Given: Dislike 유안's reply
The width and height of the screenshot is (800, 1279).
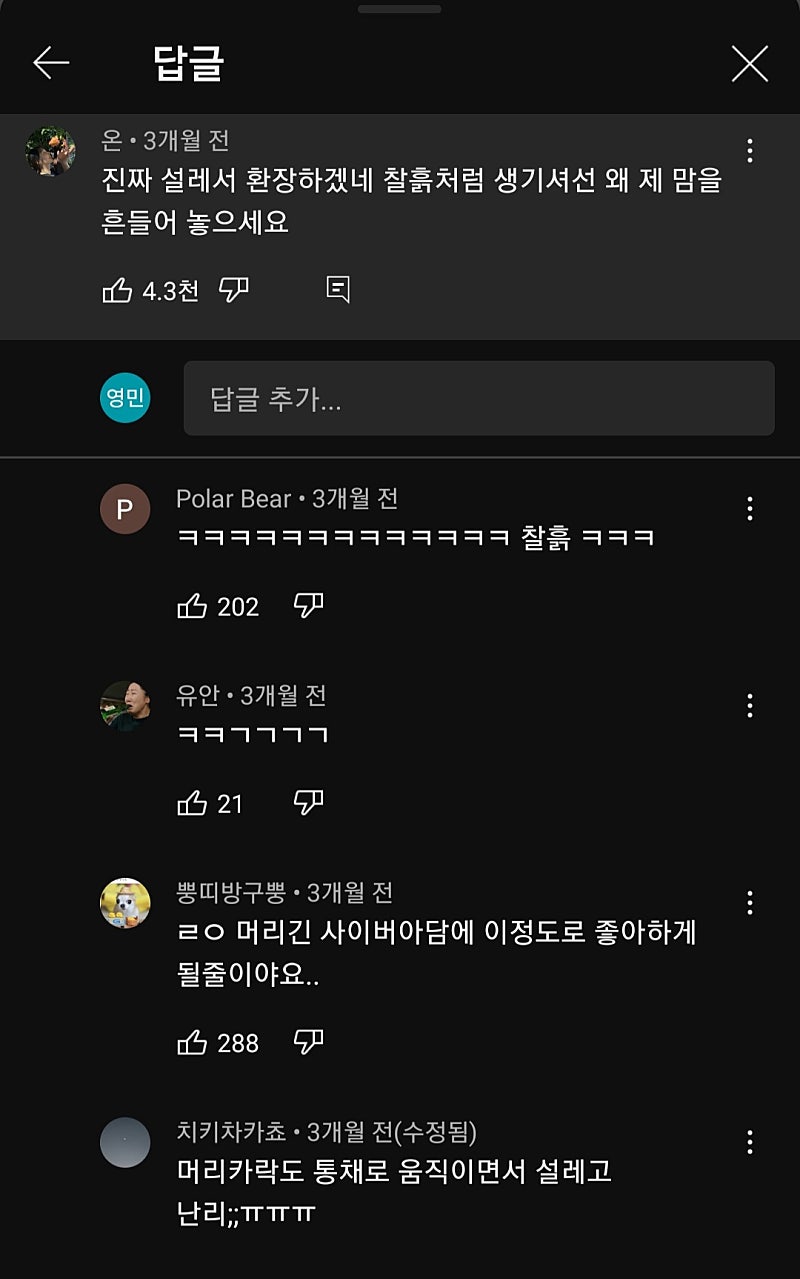Looking at the screenshot, I should click(x=309, y=803).
